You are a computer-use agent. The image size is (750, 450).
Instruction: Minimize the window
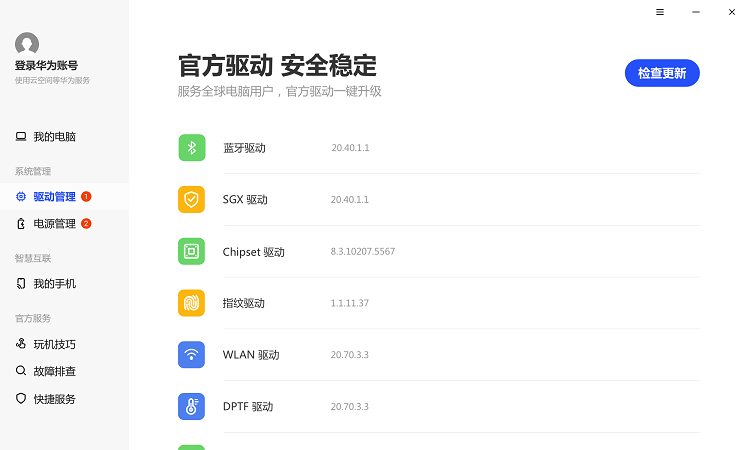click(x=695, y=12)
